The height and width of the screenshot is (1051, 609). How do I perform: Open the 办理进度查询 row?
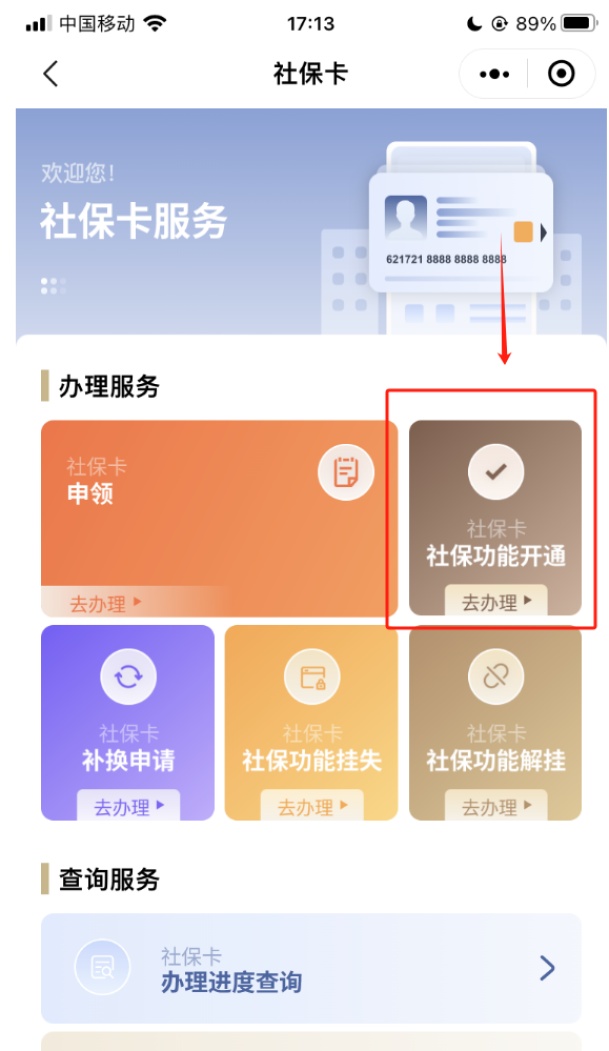(310, 967)
